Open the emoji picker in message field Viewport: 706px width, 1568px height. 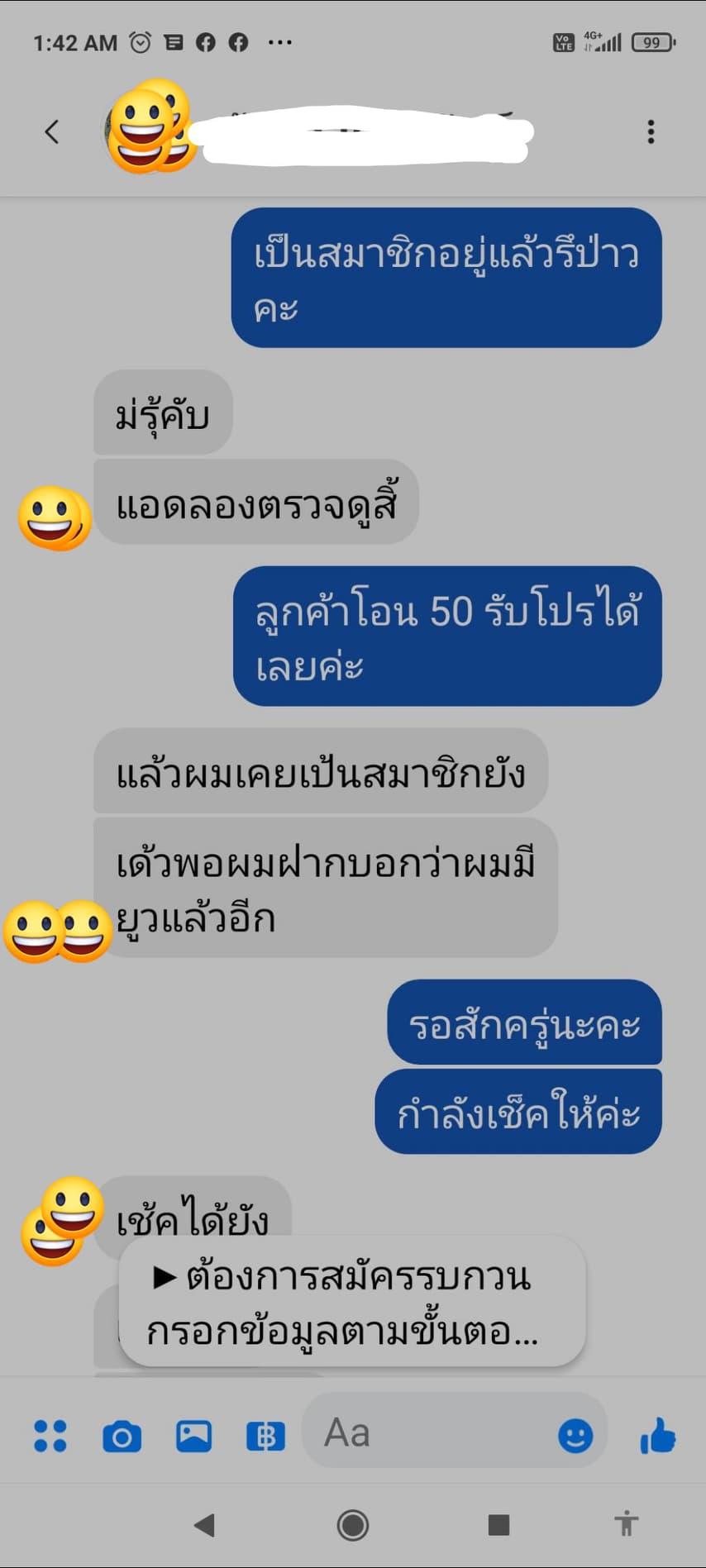pyautogui.click(x=575, y=1436)
